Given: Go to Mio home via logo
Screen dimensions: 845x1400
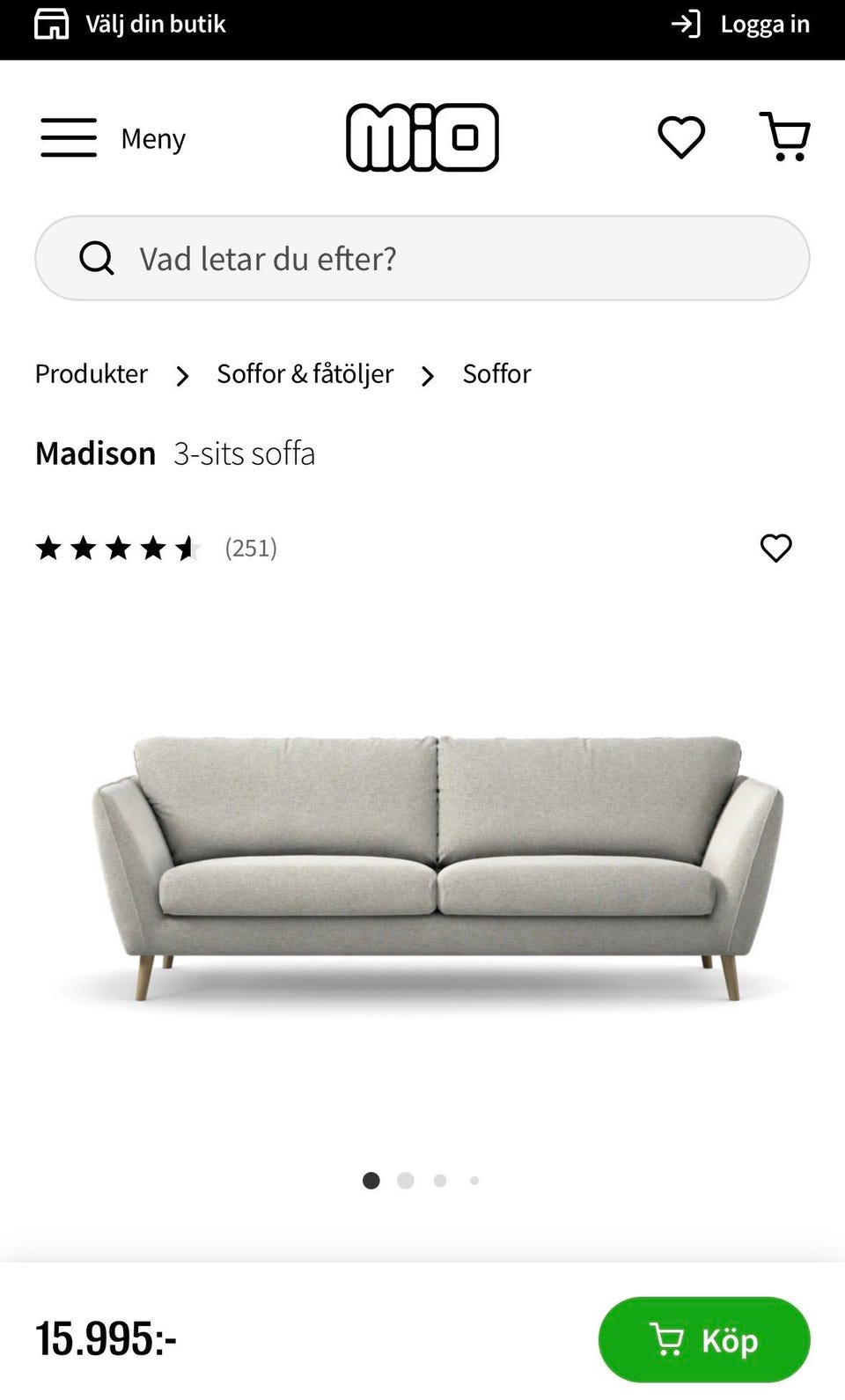Looking at the screenshot, I should tap(422, 137).
